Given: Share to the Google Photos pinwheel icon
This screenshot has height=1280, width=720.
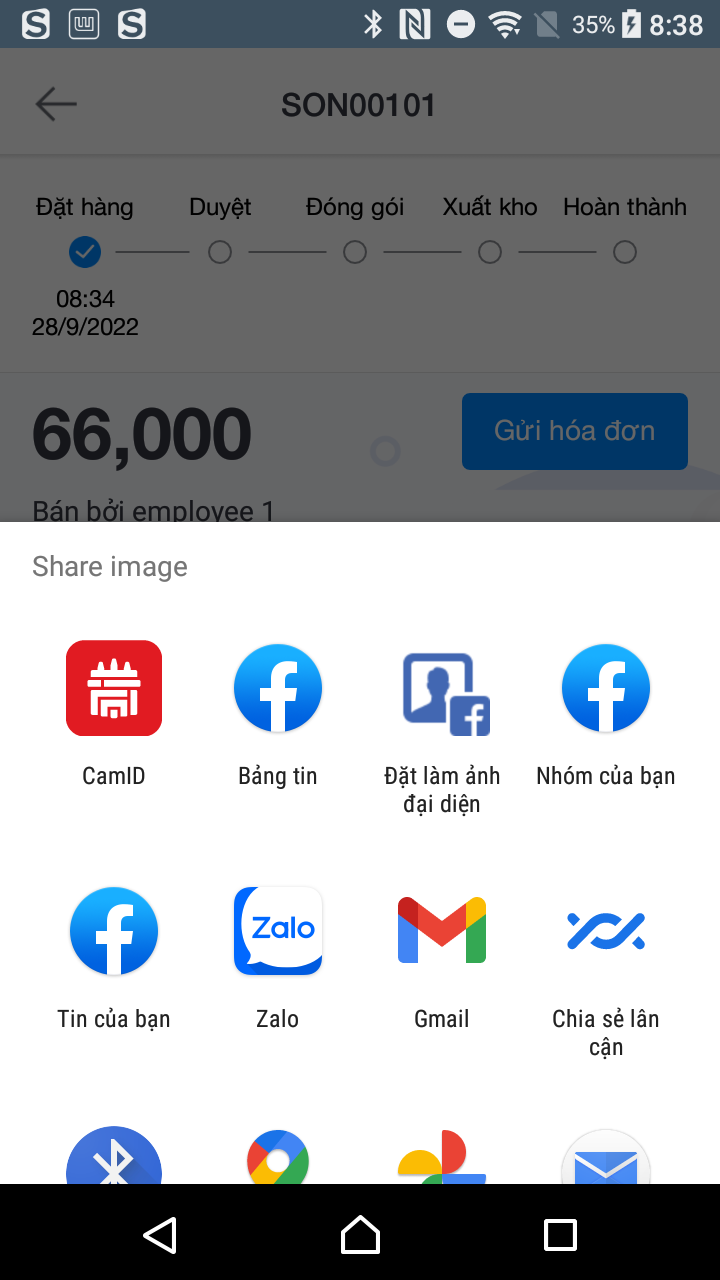Looking at the screenshot, I should 442,1157.
